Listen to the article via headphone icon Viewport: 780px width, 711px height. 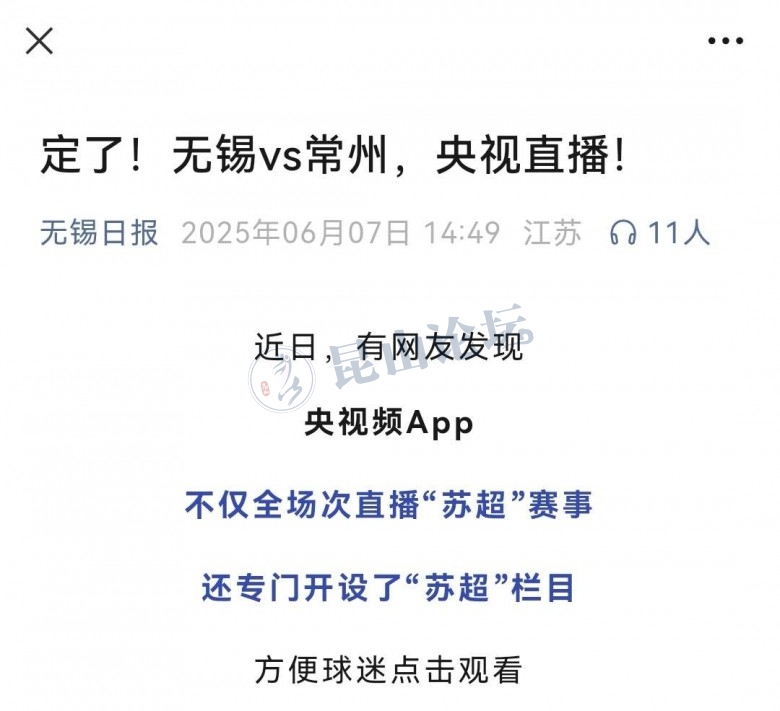[624, 233]
